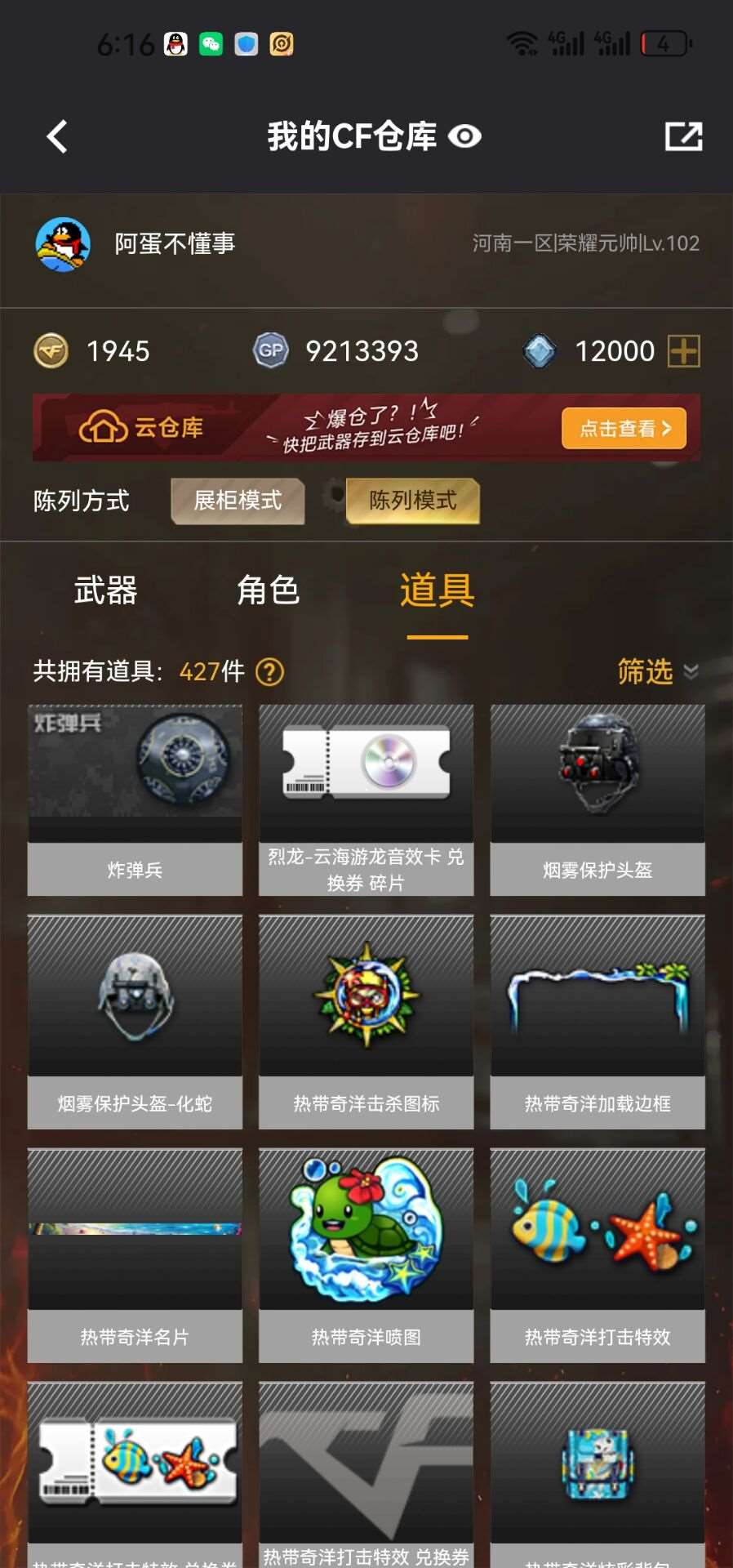Viewport: 733px width, 1568px height.
Task: Tap 点击查看 on the 云仓库 banner
Action: pos(624,428)
